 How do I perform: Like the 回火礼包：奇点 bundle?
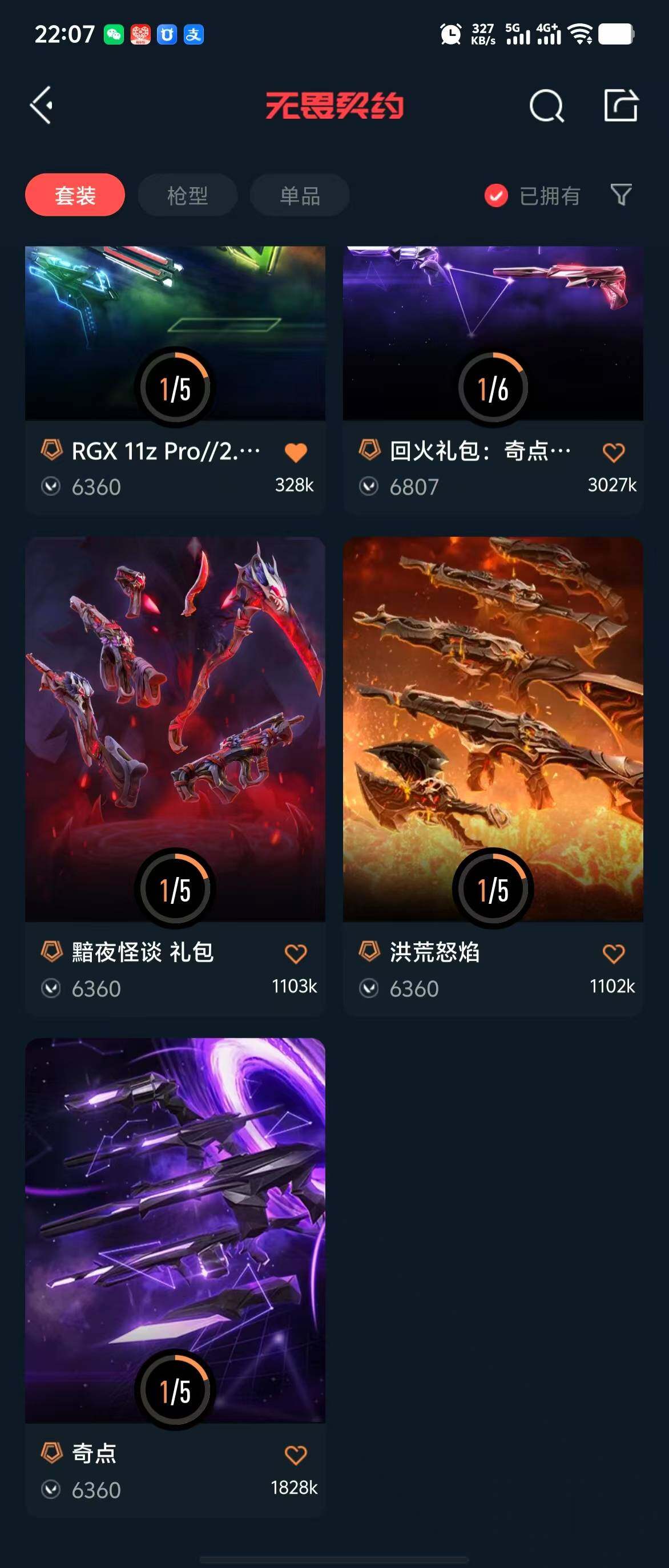(613, 452)
